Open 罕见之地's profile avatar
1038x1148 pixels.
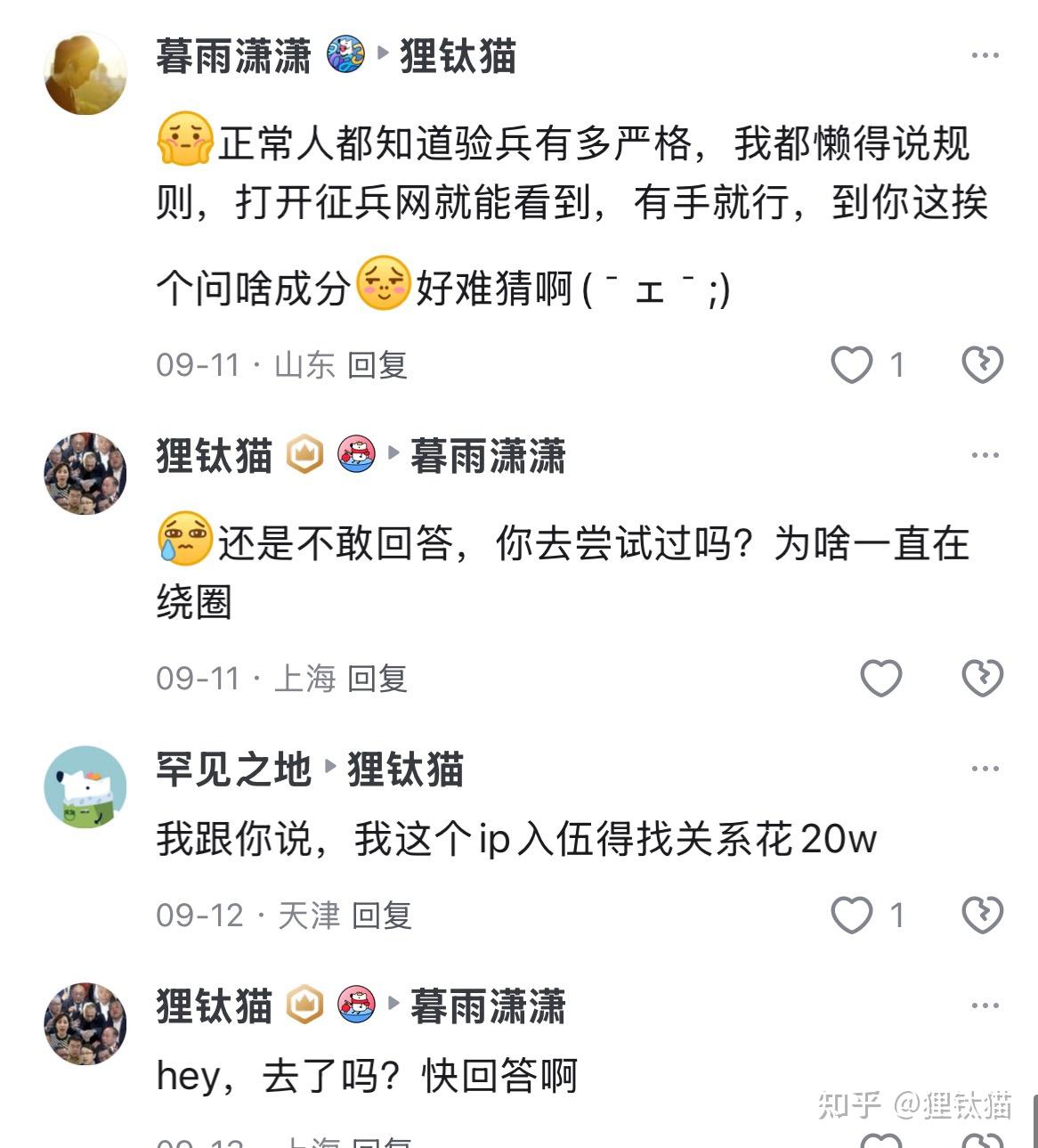(85, 786)
